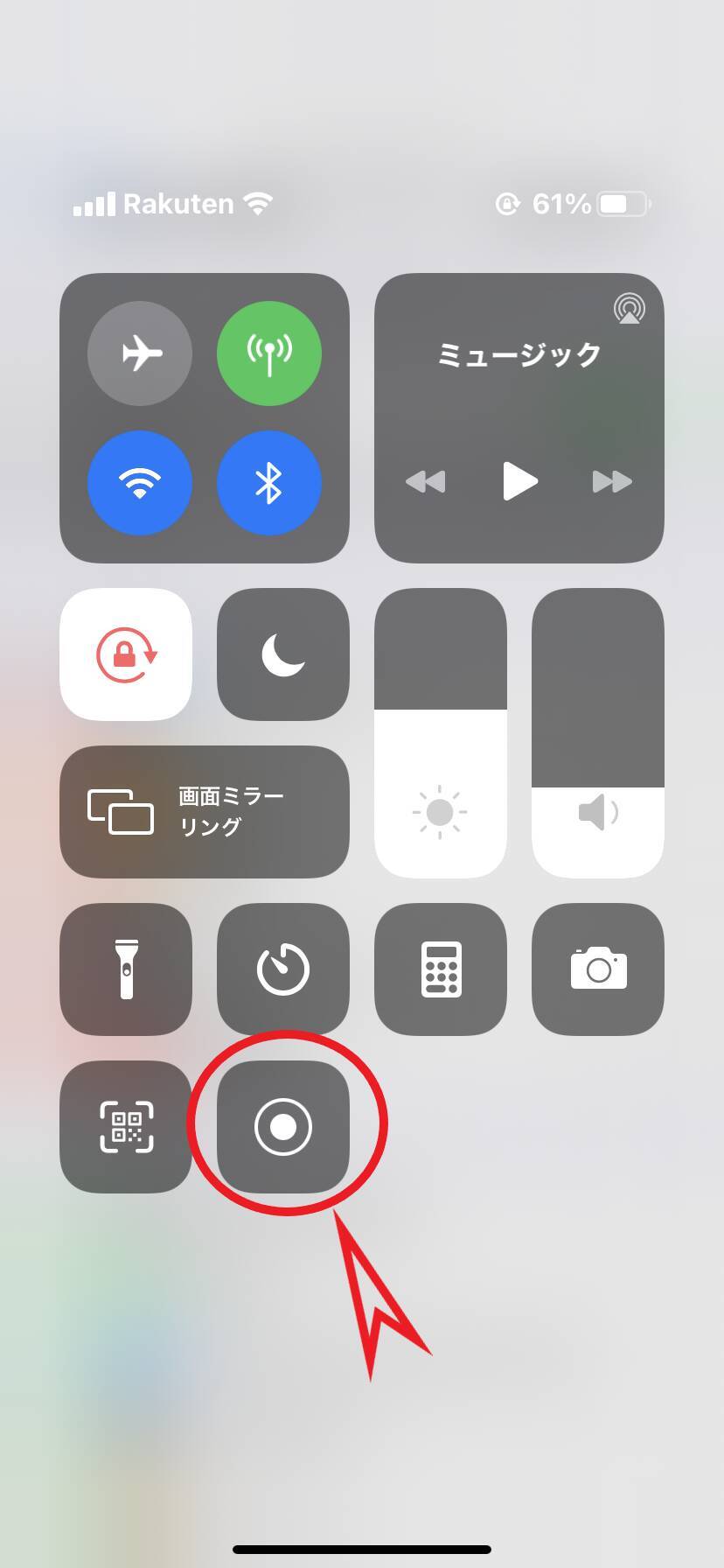Start screen recording
Screen dimensions: 724x1568
coord(283,1127)
